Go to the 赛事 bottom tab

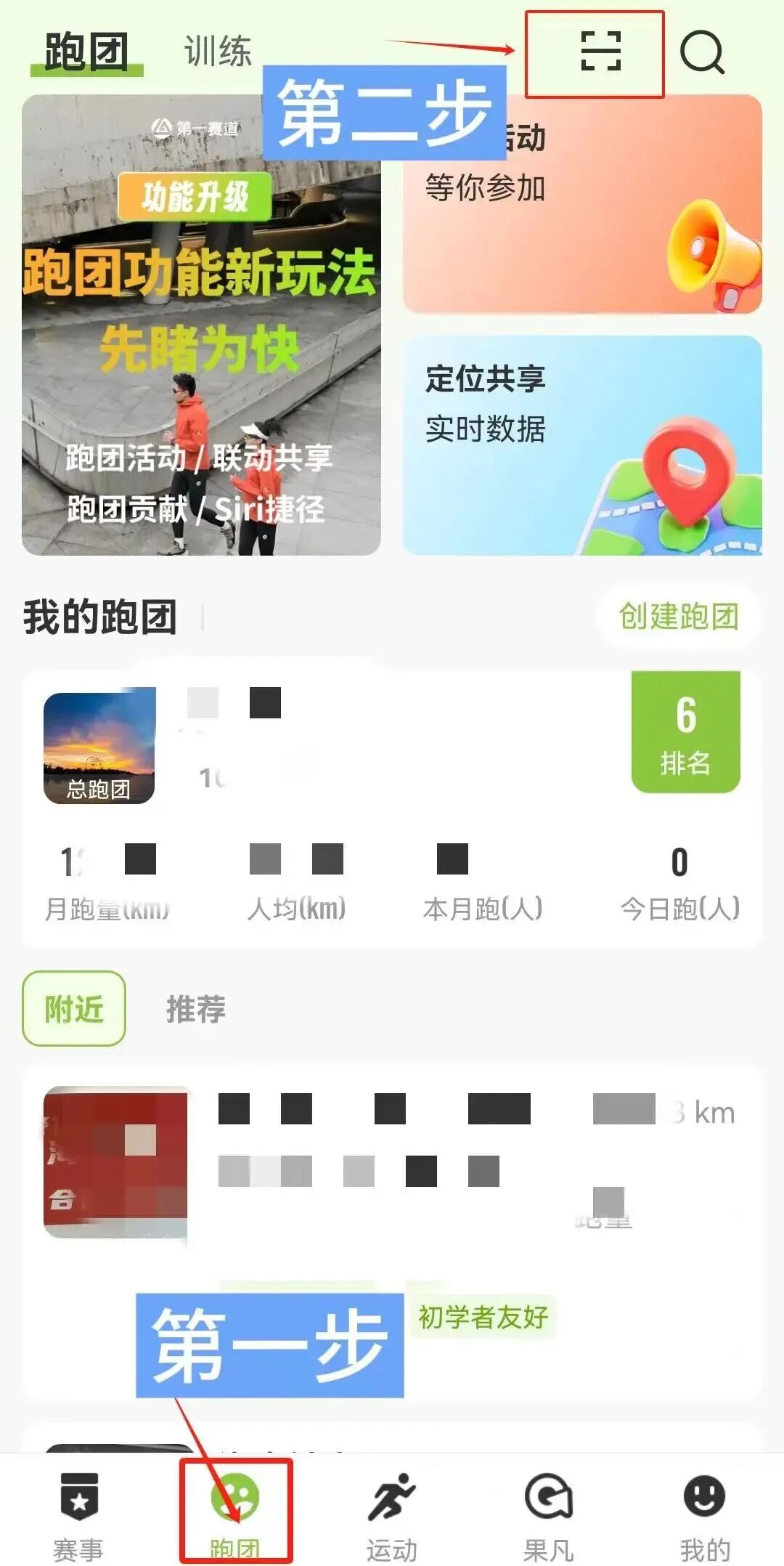click(x=78, y=1515)
